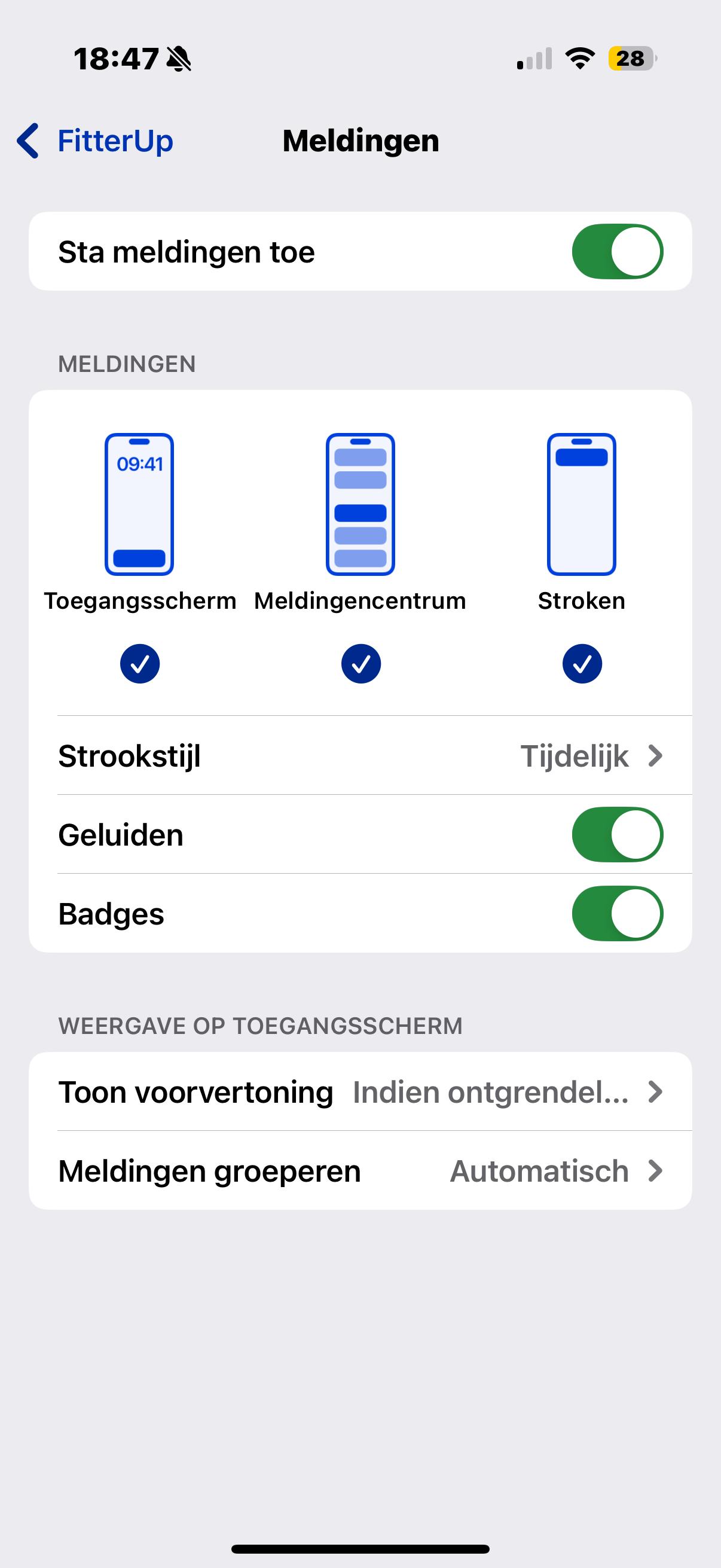Tap the Meldingen title
Image resolution: width=721 pixels, height=1568 pixels.
pyautogui.click(x=360, y=140)
